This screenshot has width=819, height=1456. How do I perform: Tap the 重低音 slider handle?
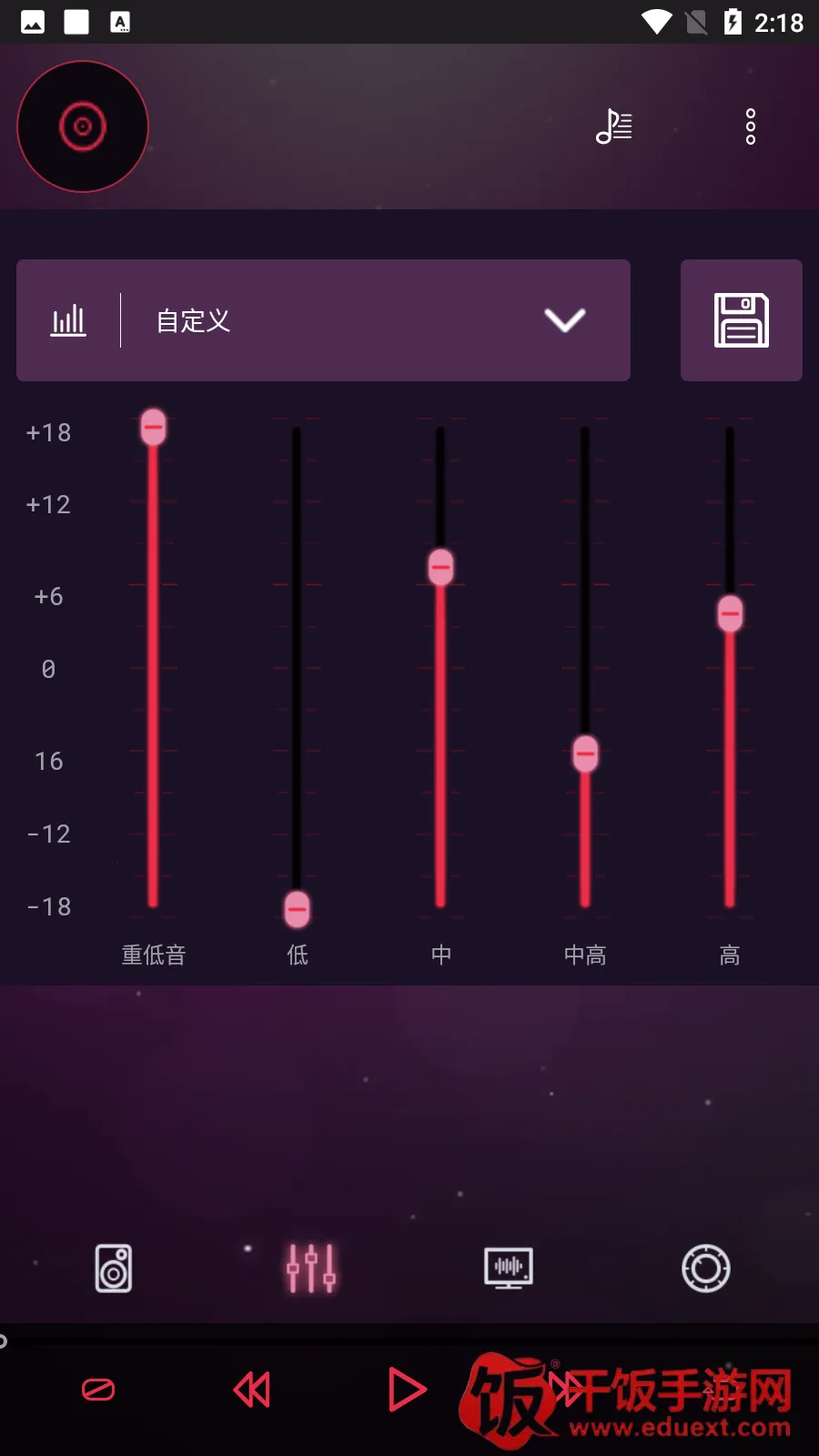click(x=153, y=427)
